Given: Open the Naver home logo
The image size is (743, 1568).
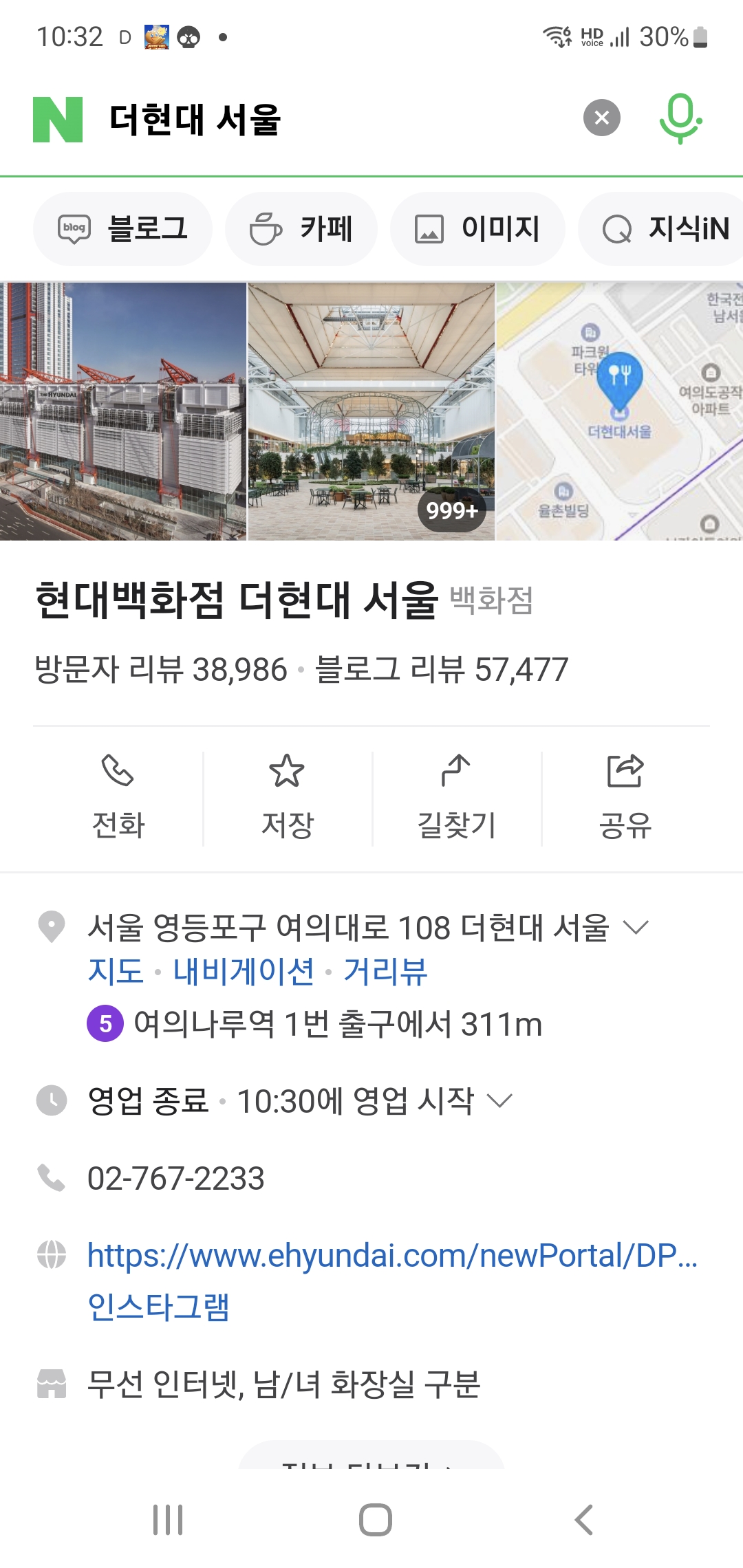Looking at the screenshot, I should tap(58, 120).
